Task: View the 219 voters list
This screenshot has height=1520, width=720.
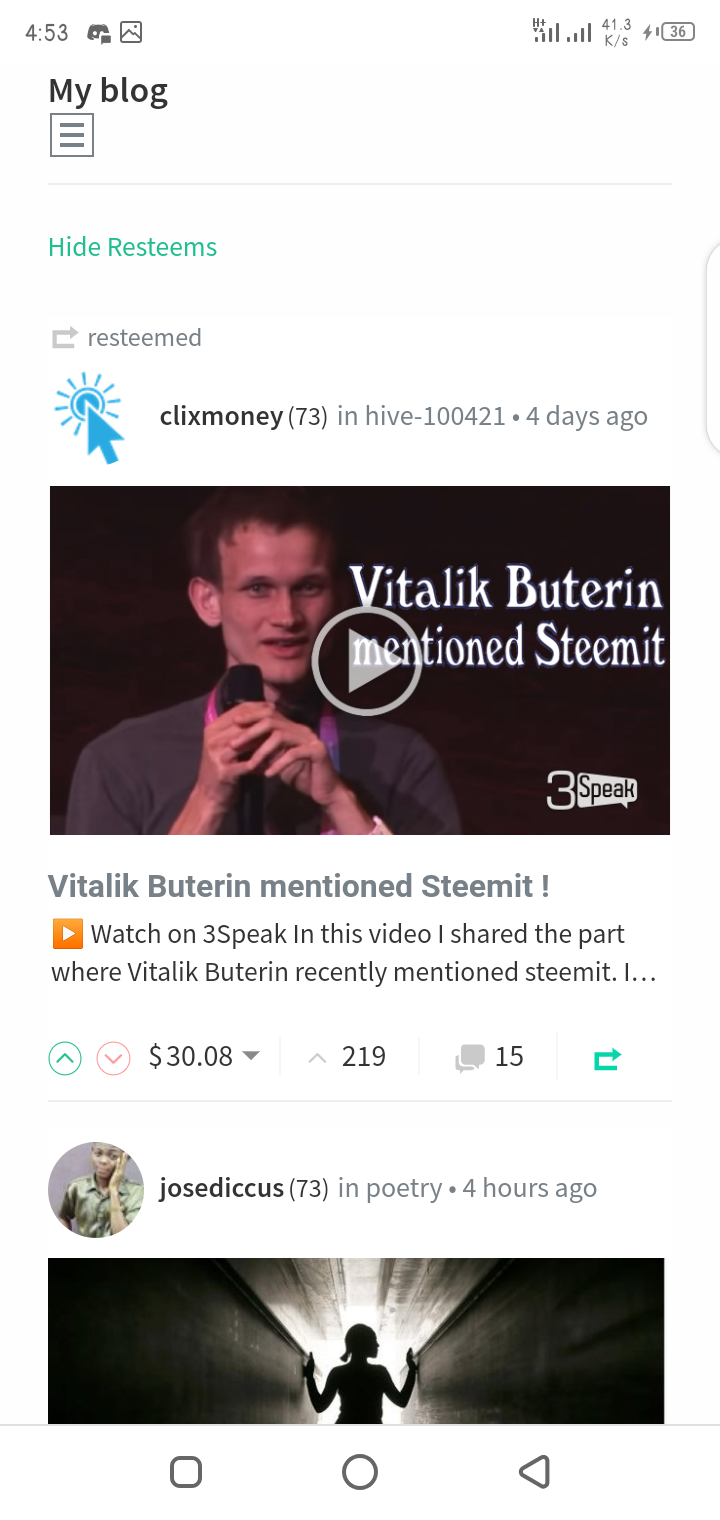Action: click(350, 1057)
